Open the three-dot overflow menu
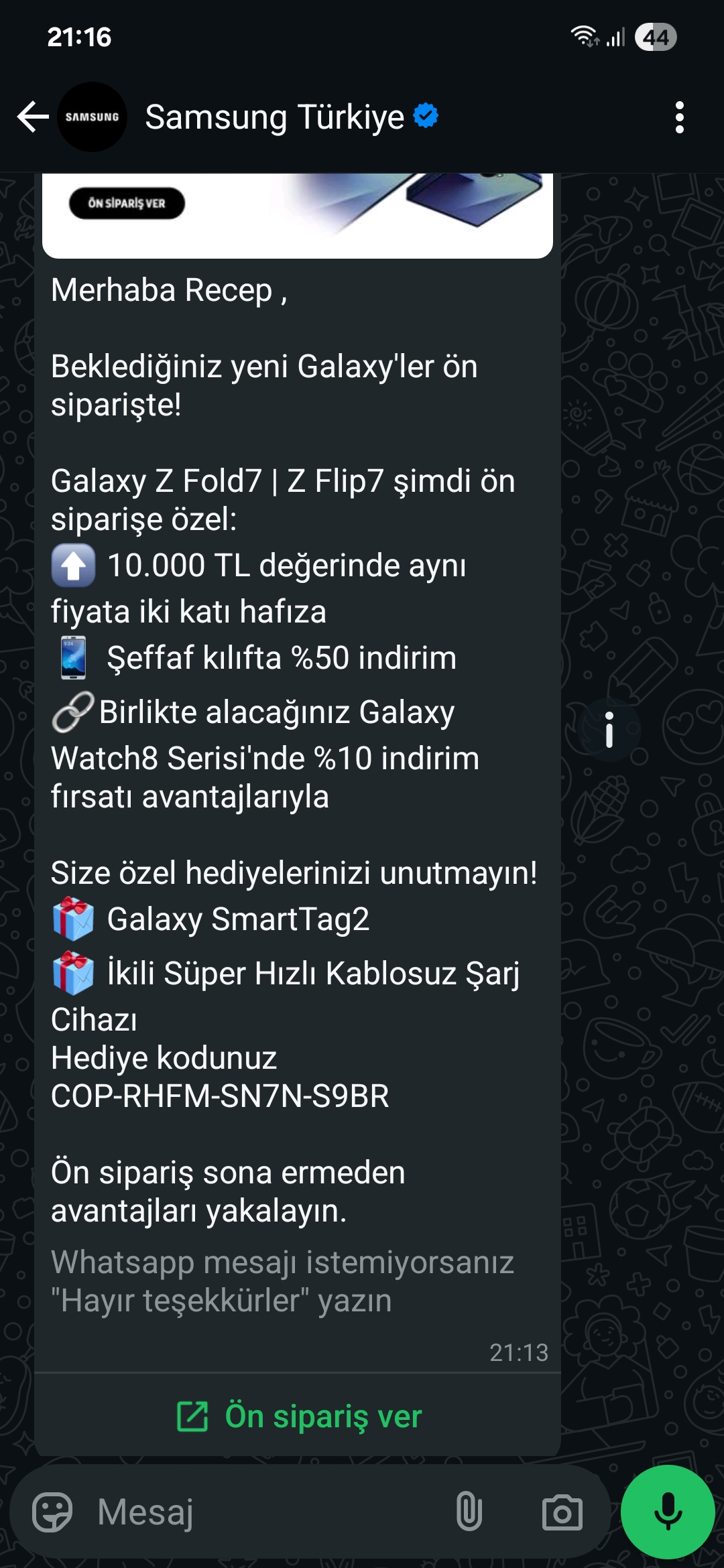The height and width of the screenshot is (1568, 724). coord(679,117)
